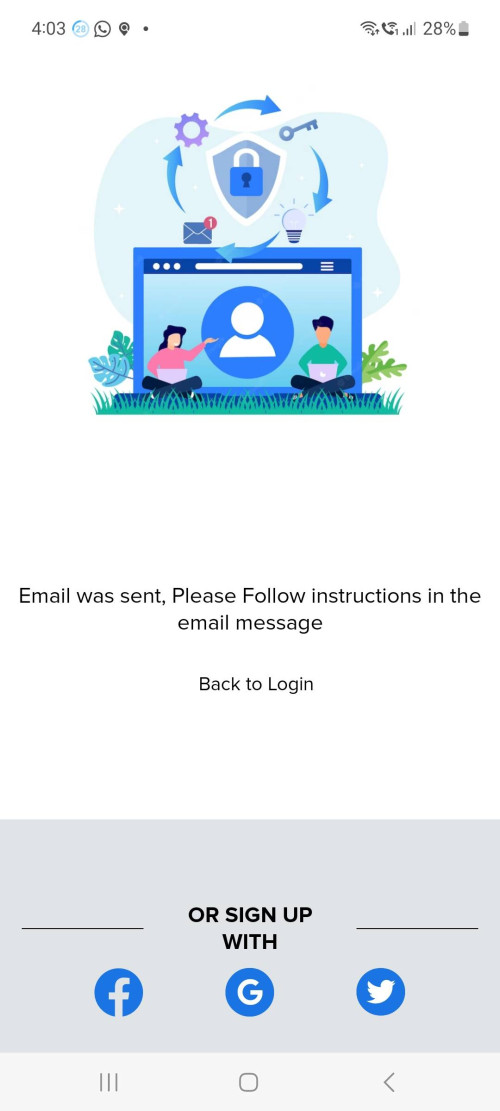Sign up with Twitter
Image resolution: width=500 pixels, height=1111 pixels.
tap(381, 991)
